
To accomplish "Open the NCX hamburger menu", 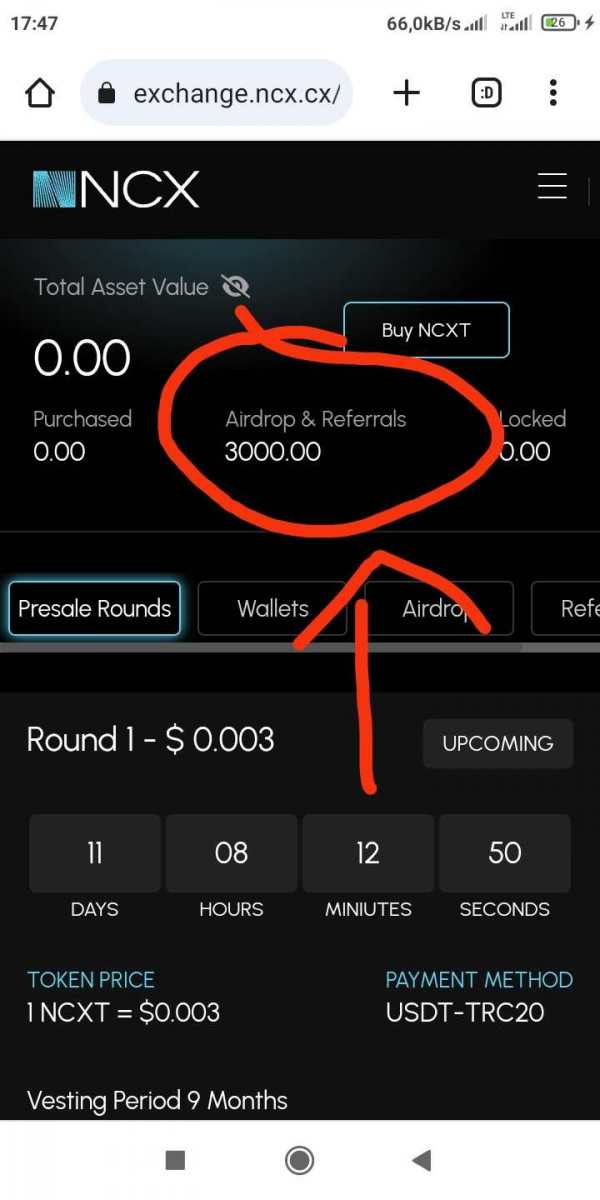I will click(x=552, y=187).
